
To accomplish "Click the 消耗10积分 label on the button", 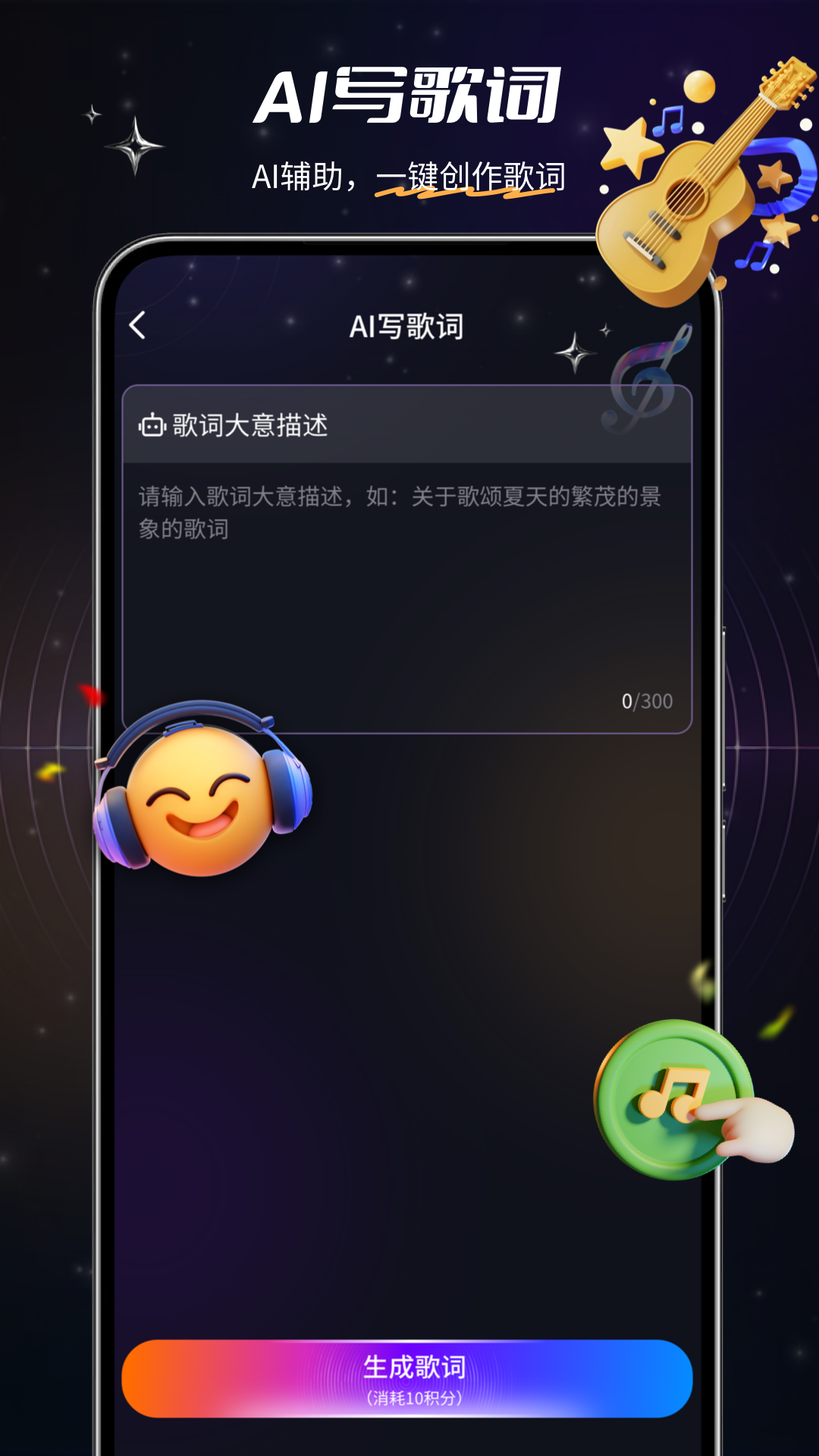I will point(416,1399).
